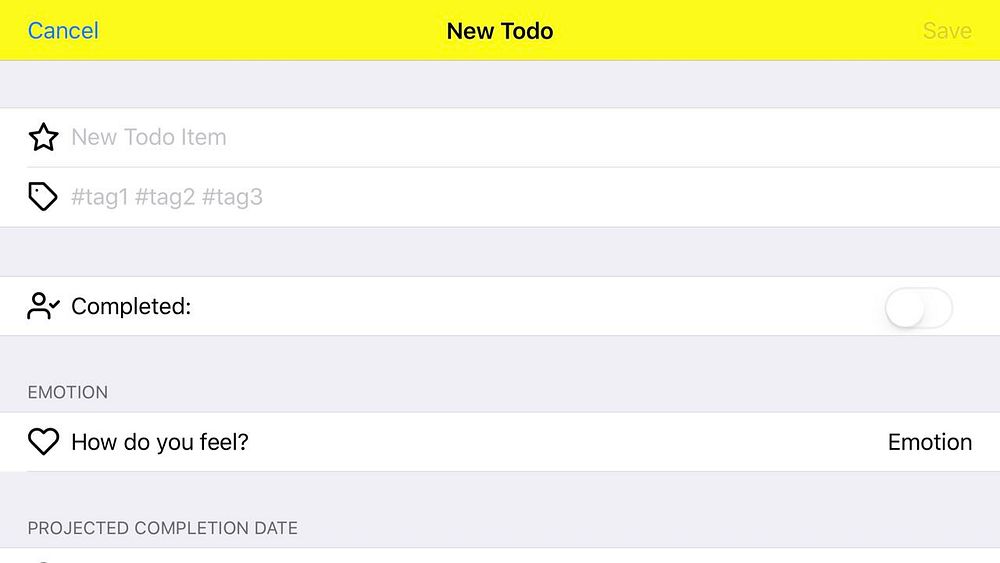
Task: Open the How do you feel emotion picker
Action: coord(500,442)
